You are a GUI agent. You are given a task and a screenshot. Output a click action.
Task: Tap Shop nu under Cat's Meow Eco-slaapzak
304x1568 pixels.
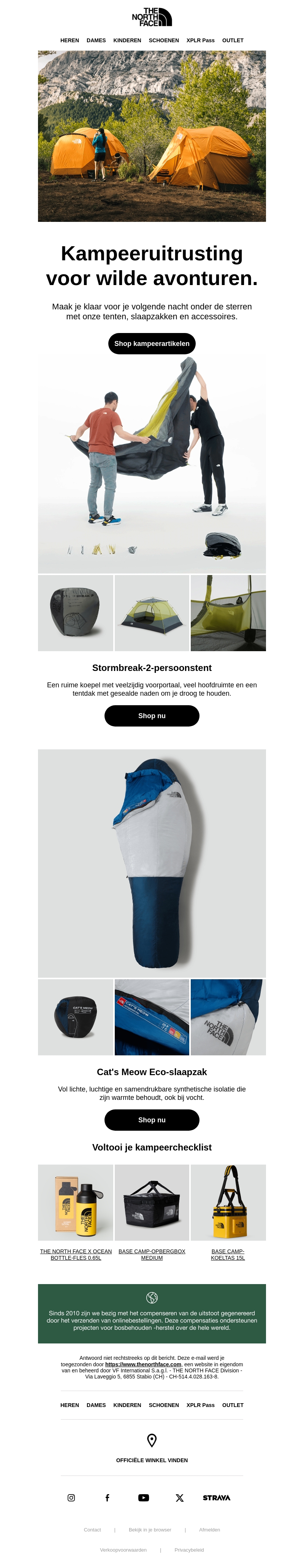point(151,1119)
